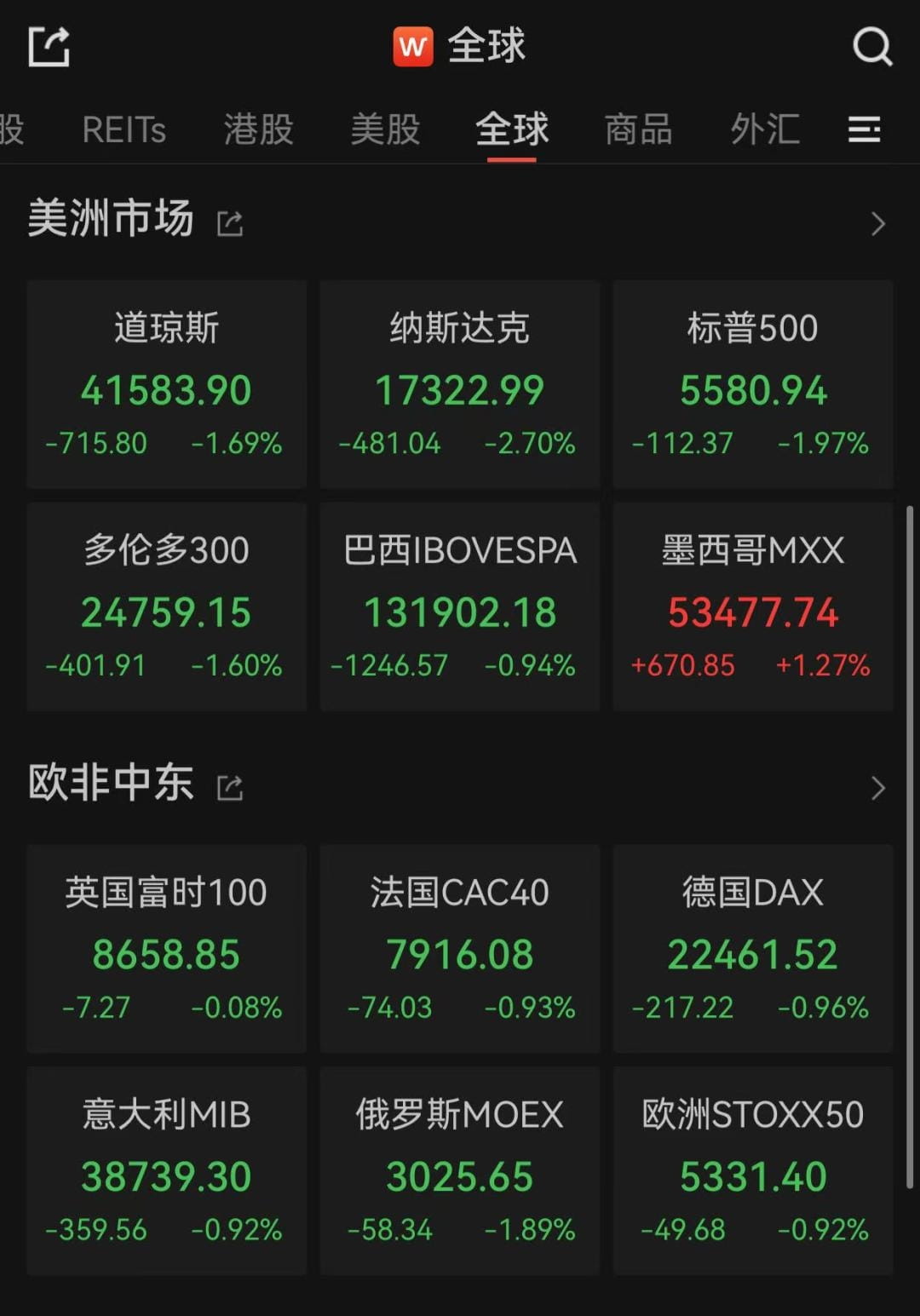This screenshot has height=1316, width=920.
Task: Open the 墨西哥MXX index card
Action: click(752, 606)
